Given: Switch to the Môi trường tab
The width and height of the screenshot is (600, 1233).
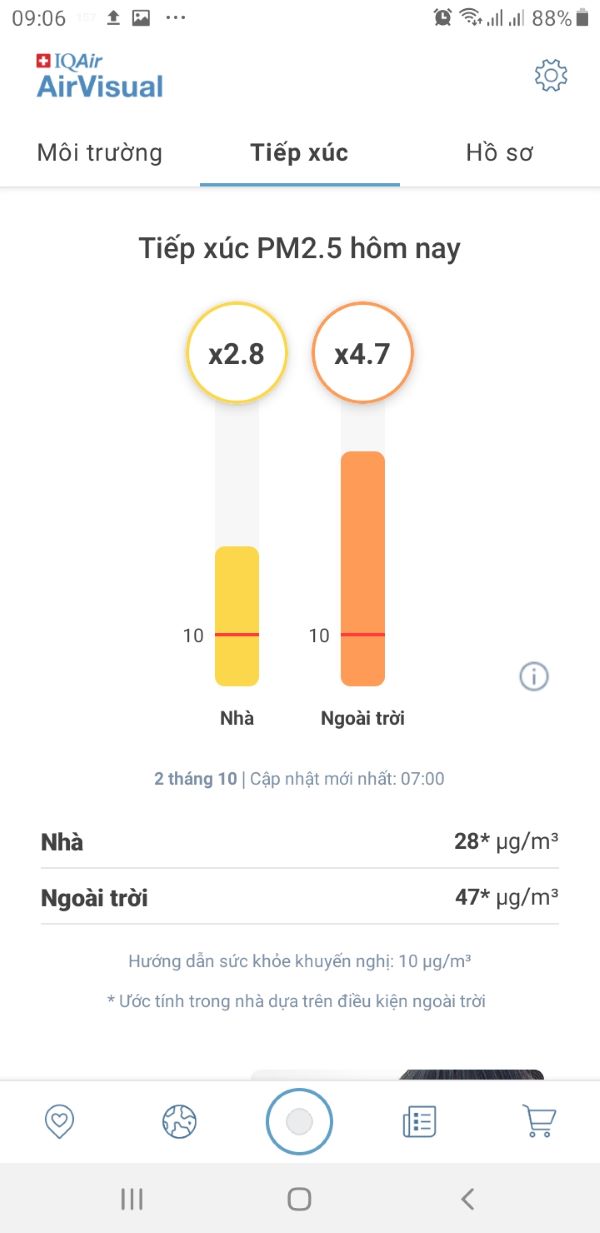Looking at the screenshot, I should coord(99,153).
